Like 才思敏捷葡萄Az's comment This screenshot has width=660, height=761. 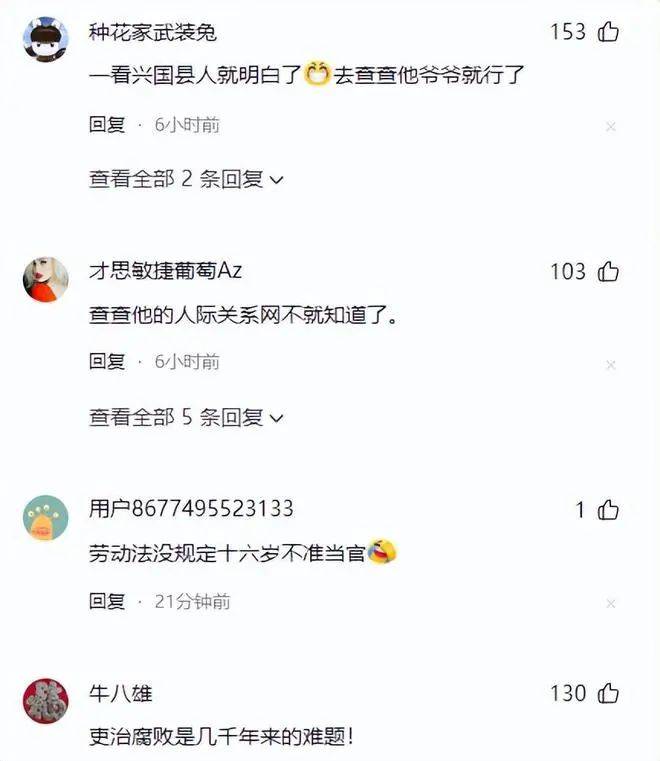(608, 271)
